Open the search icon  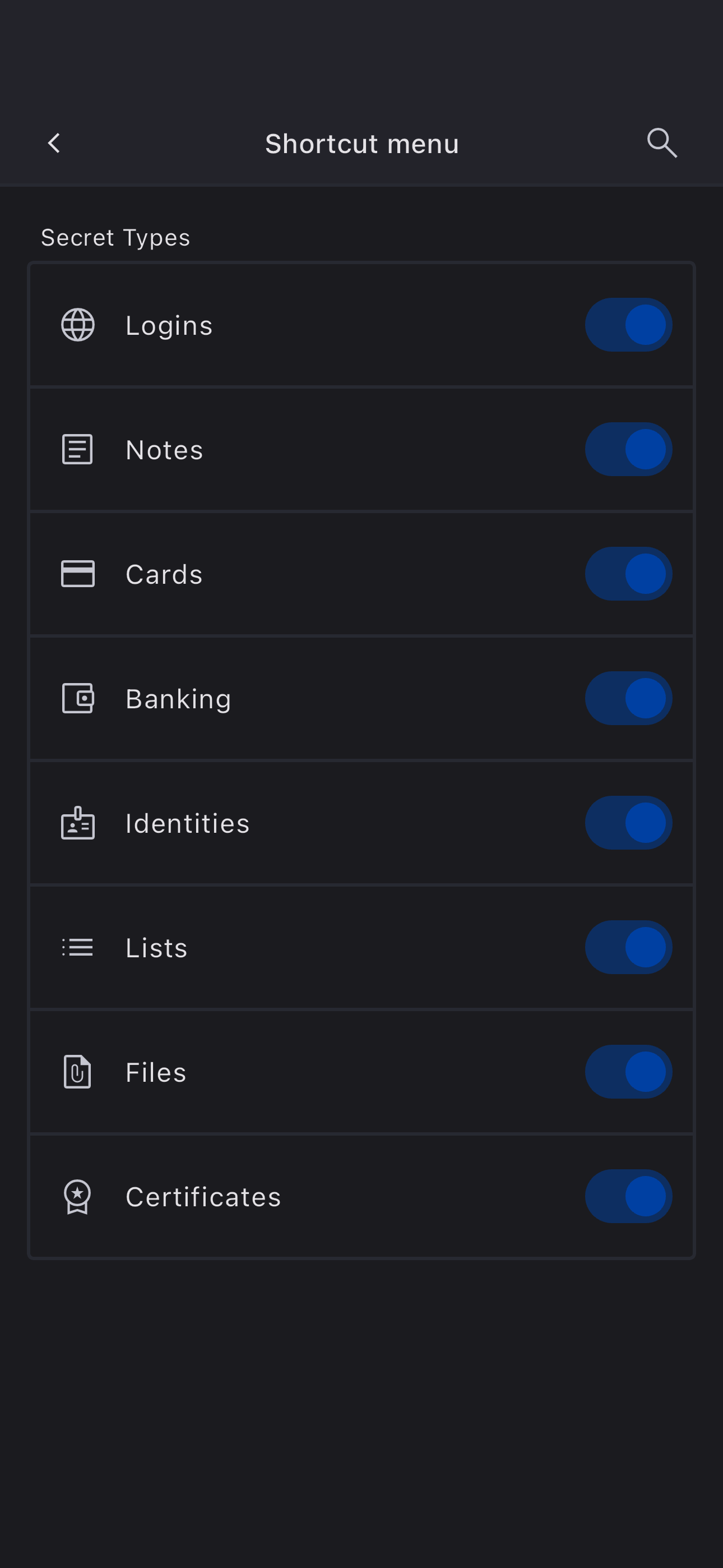point(661,144)
